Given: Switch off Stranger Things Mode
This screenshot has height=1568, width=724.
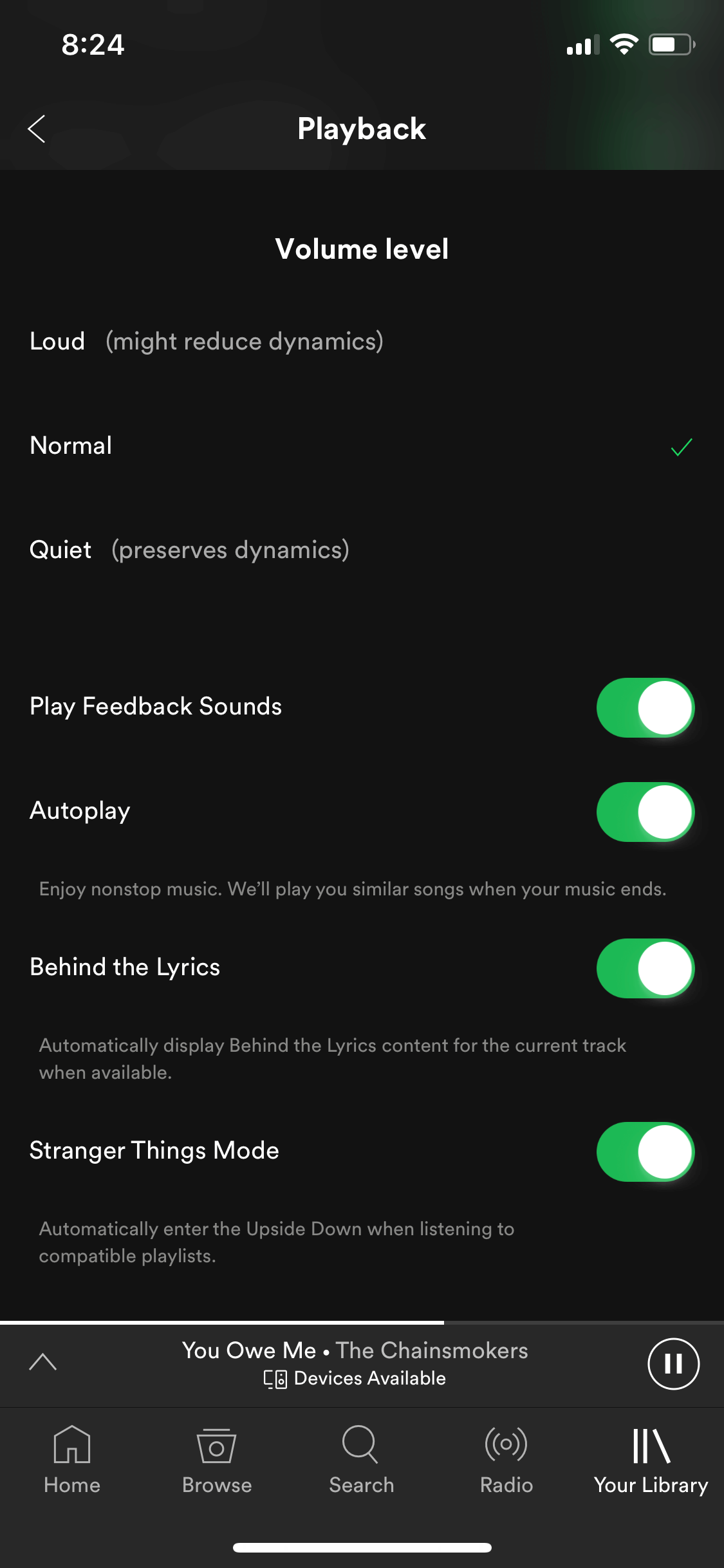Looking at the screenshot, I should pyautogui.click(x=645, y=1152).
